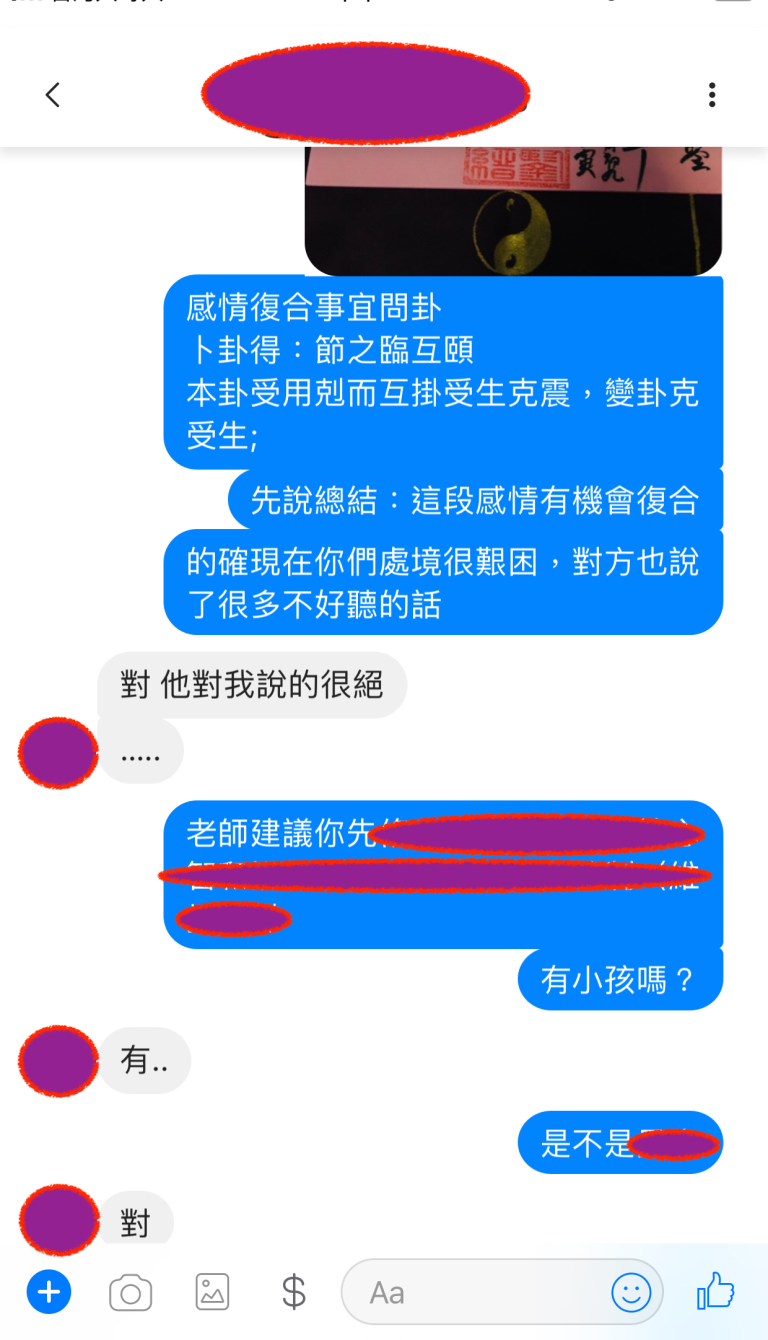Open the emoji smiley picker
768x1340 pixels.
631,1292
